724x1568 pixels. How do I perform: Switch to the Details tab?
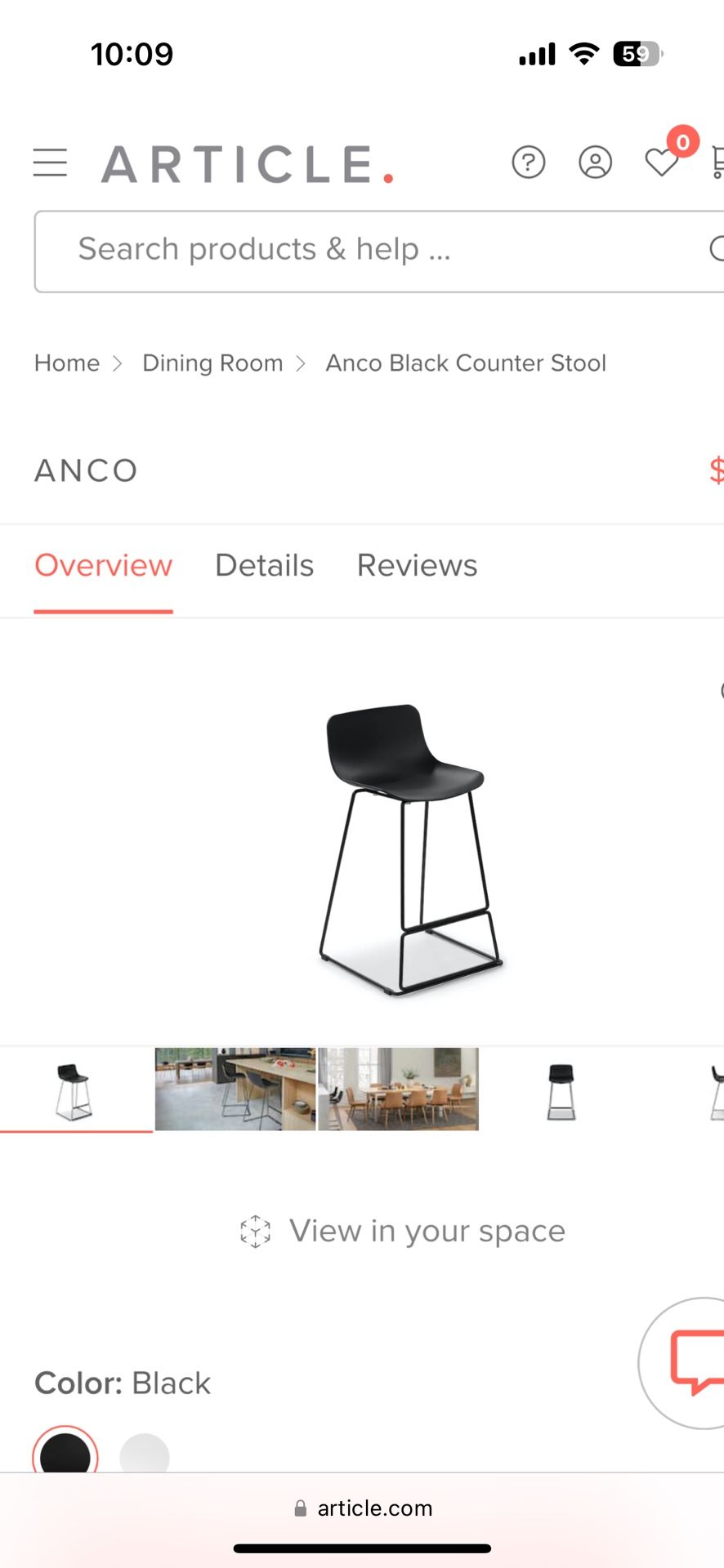click(264, 565)
